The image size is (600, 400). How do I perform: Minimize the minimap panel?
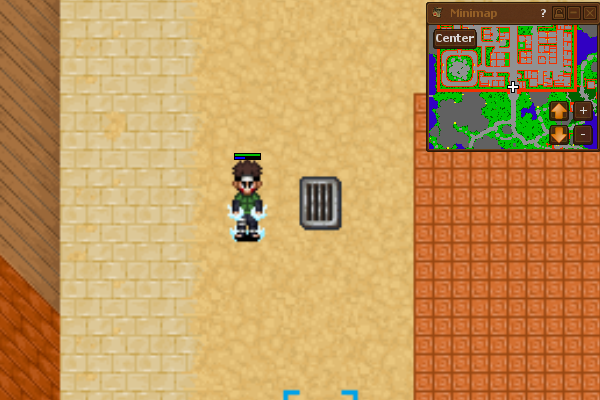tap(574, 13)
